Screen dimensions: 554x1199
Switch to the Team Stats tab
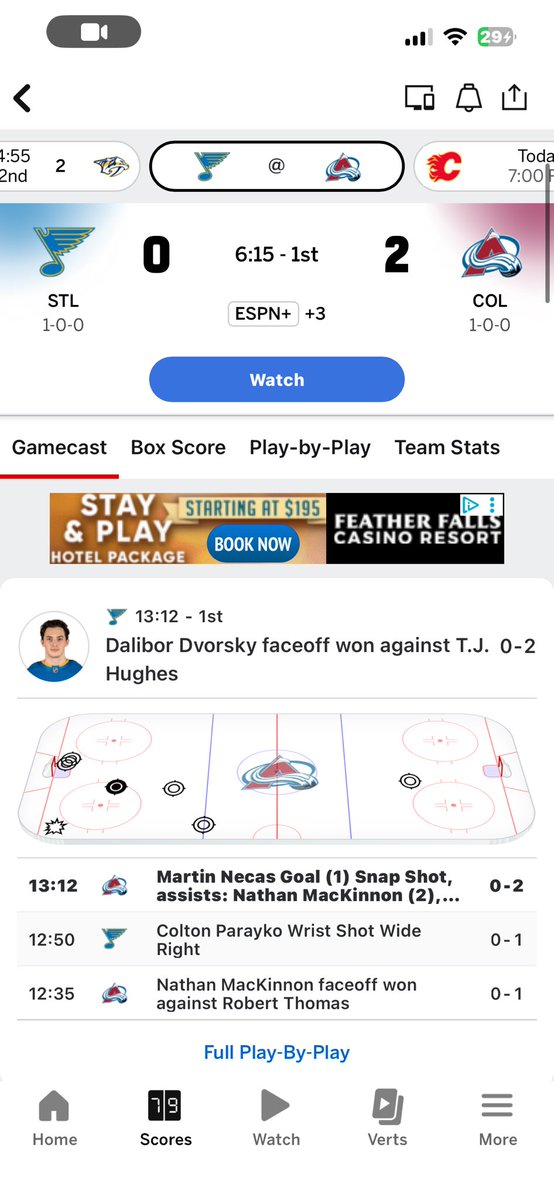pyautogui.click(x=447, y=447)
